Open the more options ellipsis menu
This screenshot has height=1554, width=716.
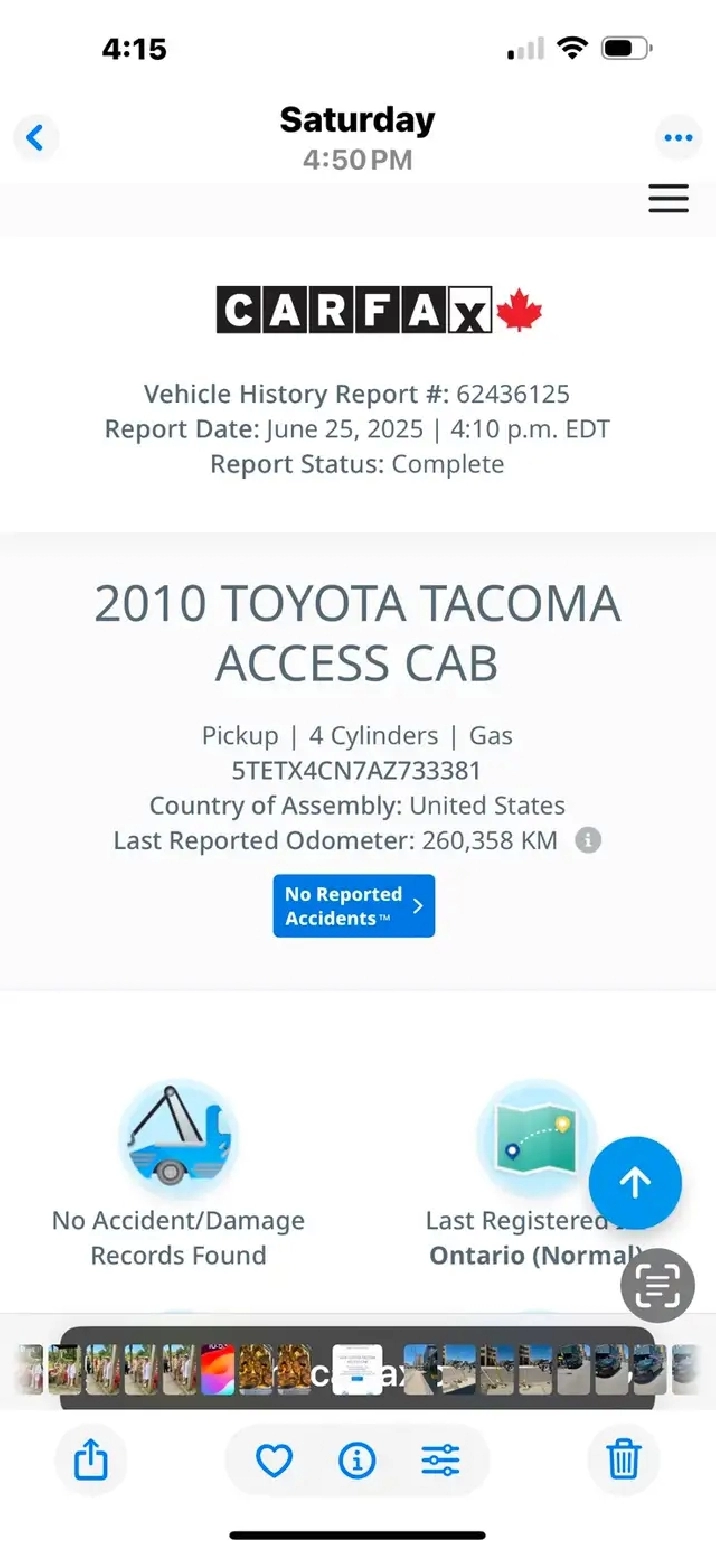point(678,137)
